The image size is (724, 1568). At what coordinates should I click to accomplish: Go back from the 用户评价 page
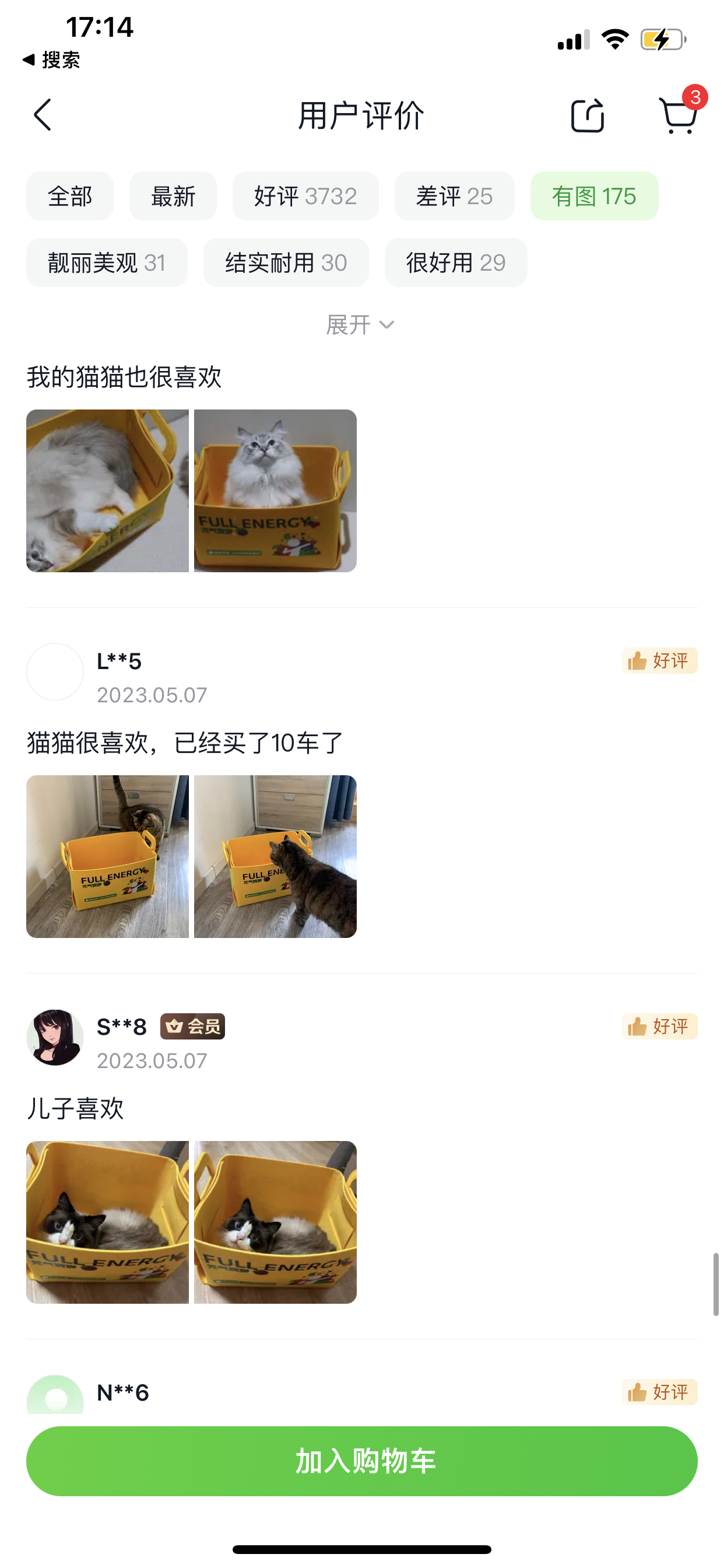click(x=43, y=115)
